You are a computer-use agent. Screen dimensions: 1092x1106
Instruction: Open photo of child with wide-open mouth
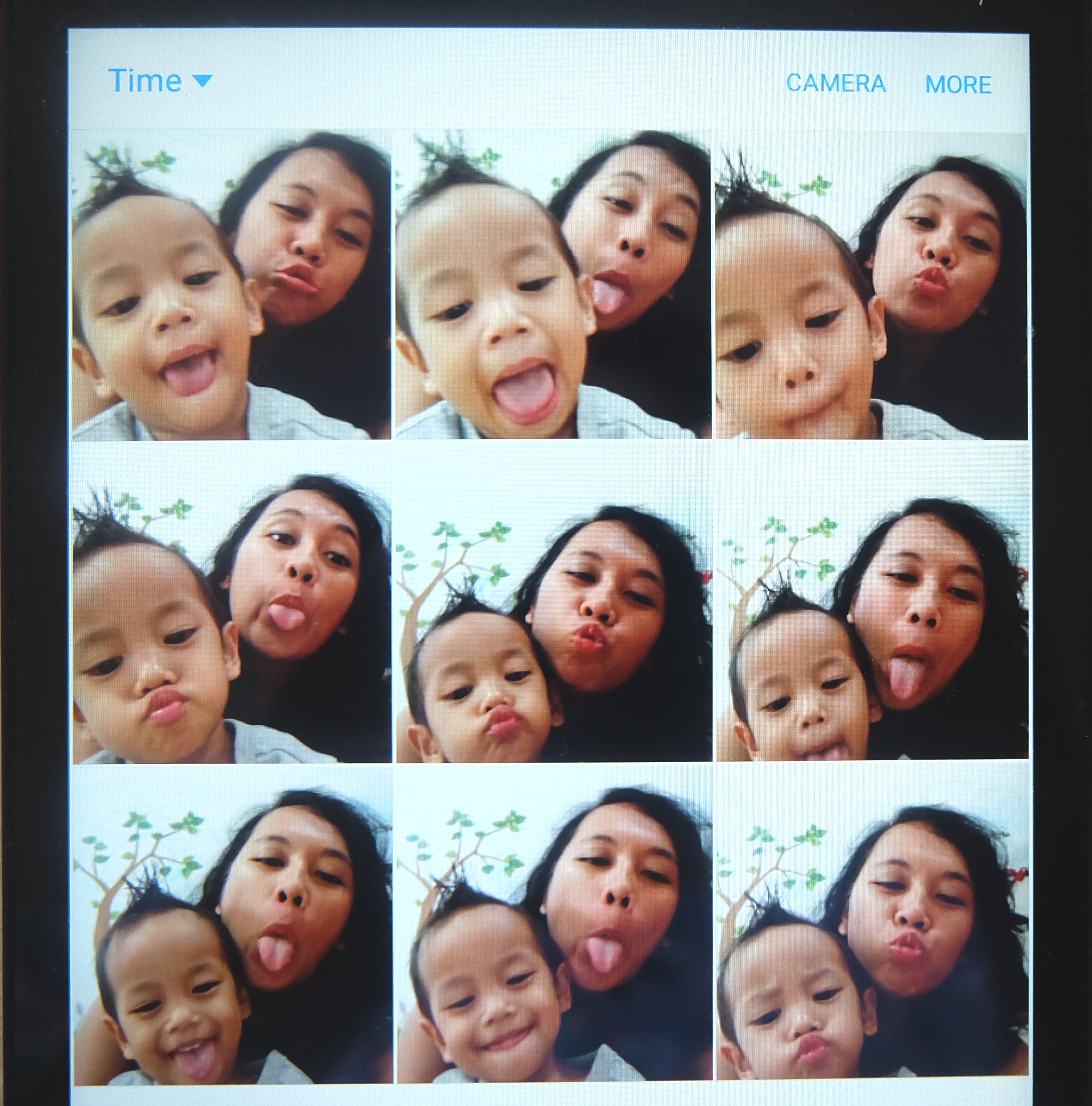[553, 285]
